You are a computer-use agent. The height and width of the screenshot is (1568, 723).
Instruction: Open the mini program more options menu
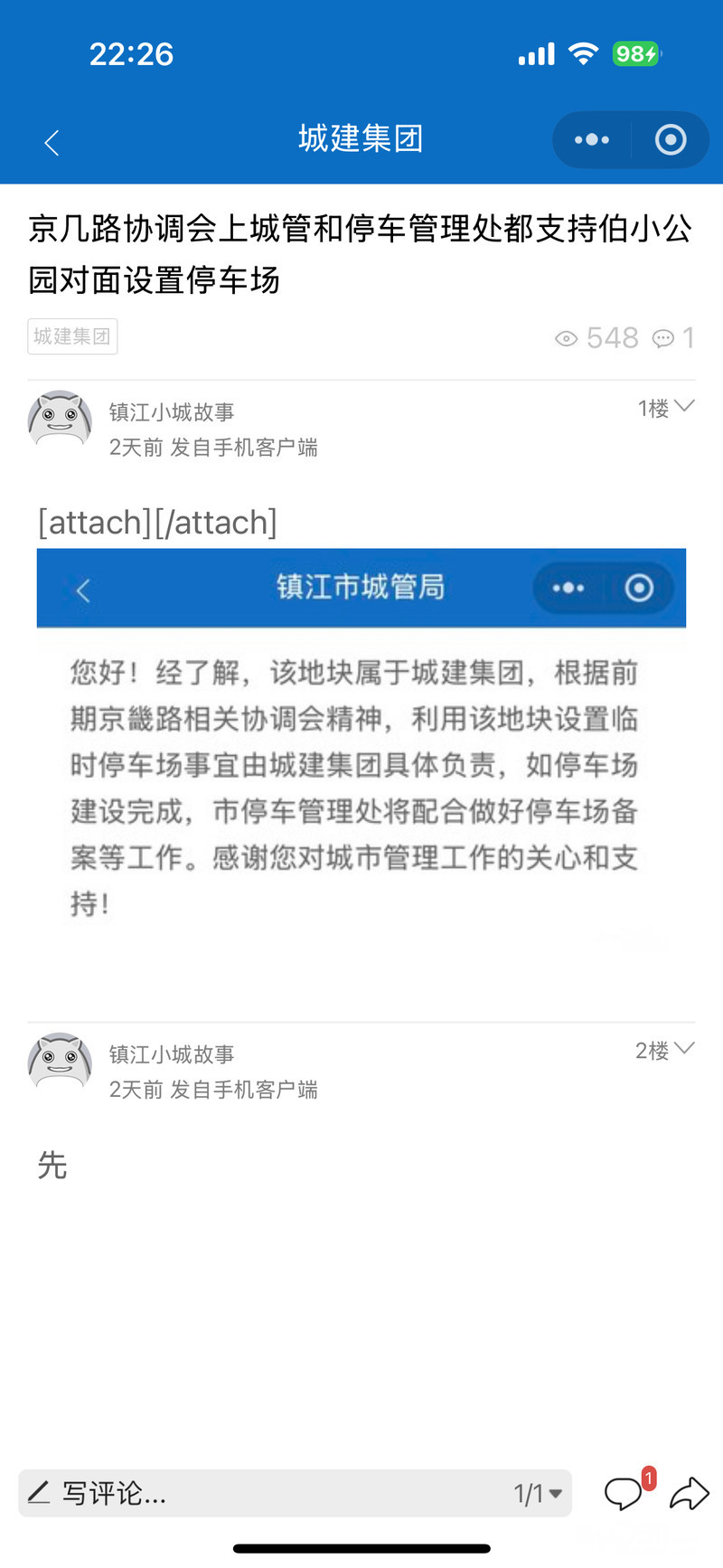click(x=592, y=140)
